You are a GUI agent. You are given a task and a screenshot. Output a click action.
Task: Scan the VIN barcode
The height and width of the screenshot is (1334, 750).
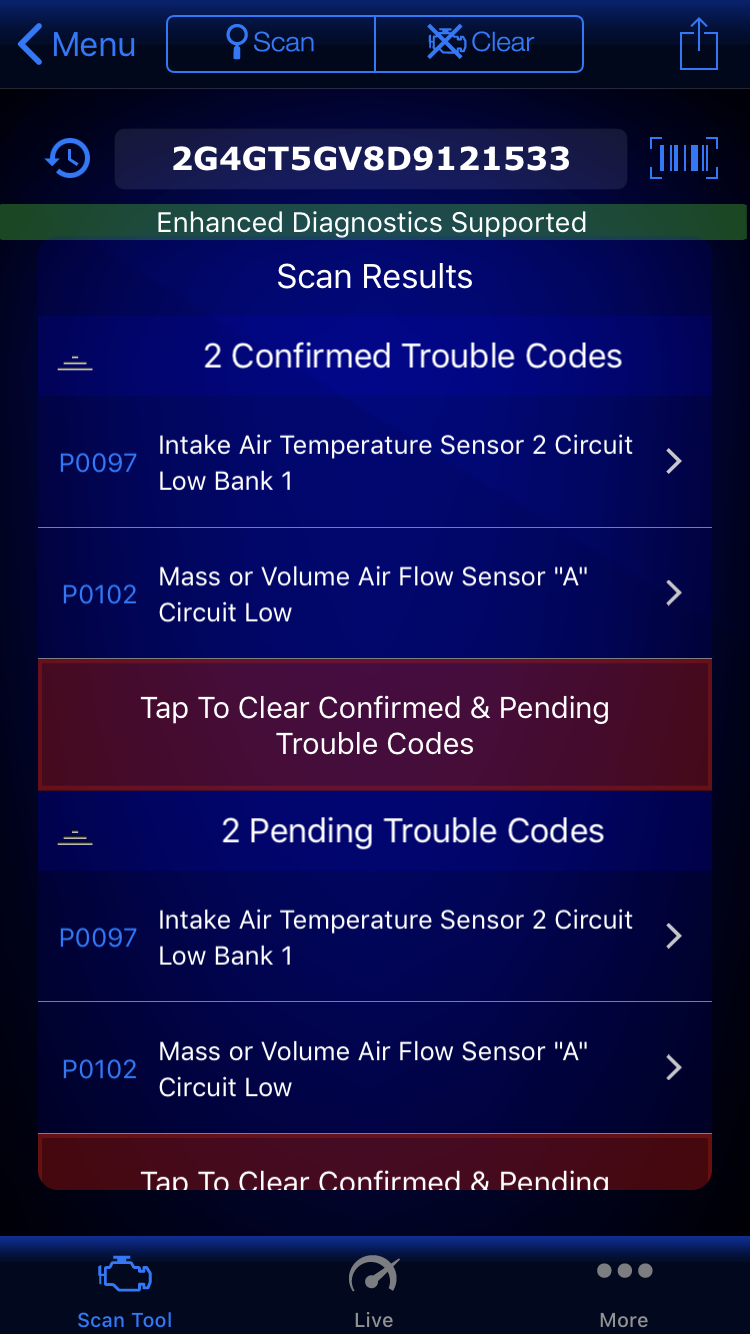coord(684,158)
